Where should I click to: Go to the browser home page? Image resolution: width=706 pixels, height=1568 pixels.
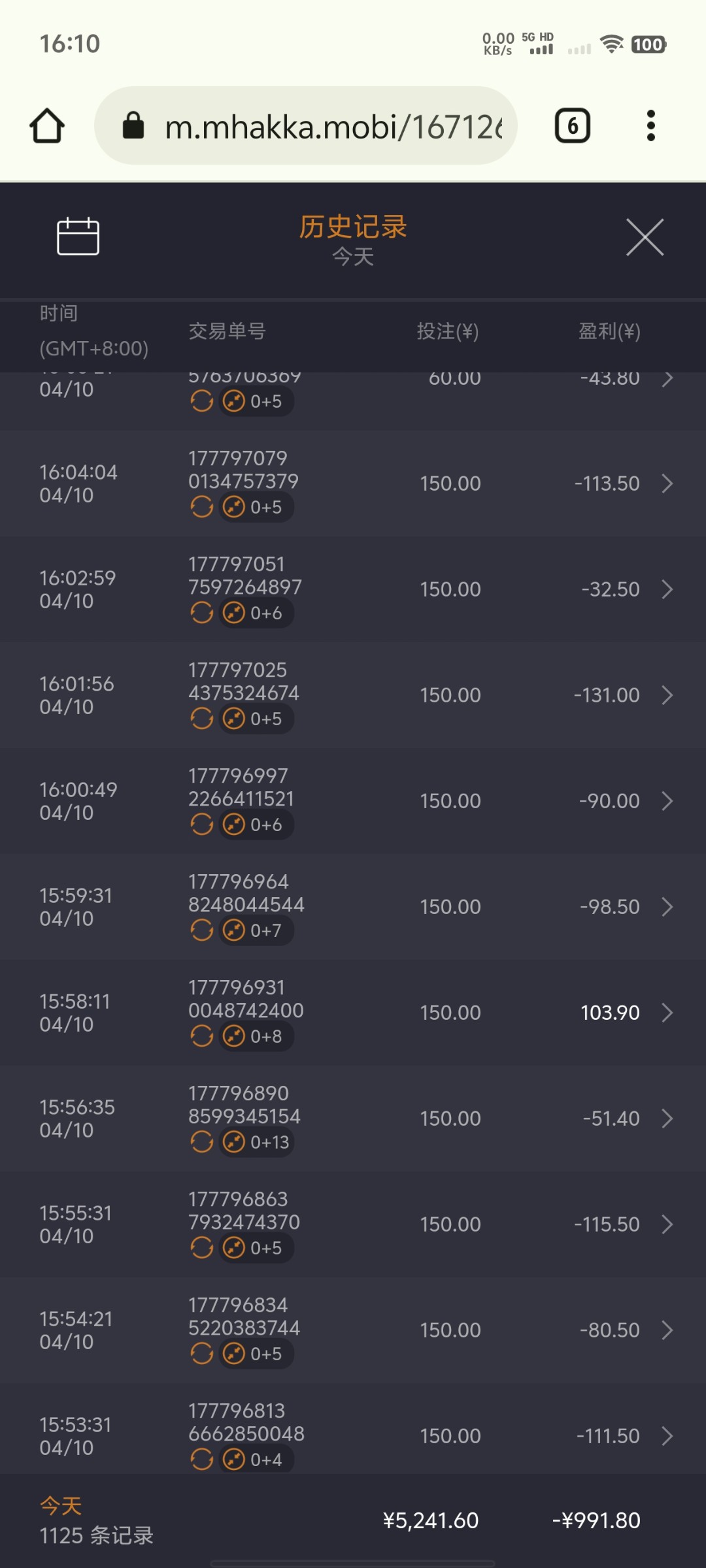coord(47,125)
